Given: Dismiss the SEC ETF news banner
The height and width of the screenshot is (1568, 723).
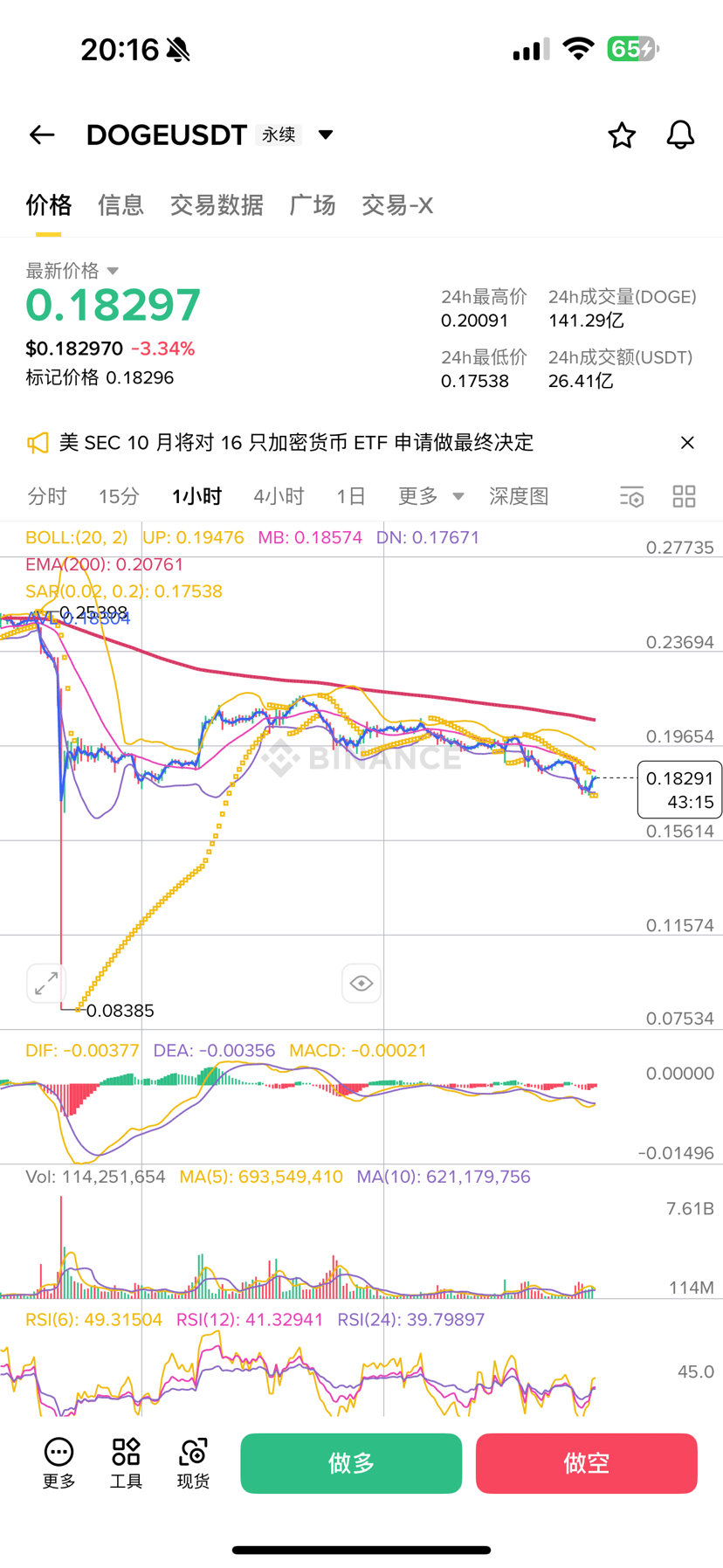Looking at the screenshot, I should tap(687, 443).
